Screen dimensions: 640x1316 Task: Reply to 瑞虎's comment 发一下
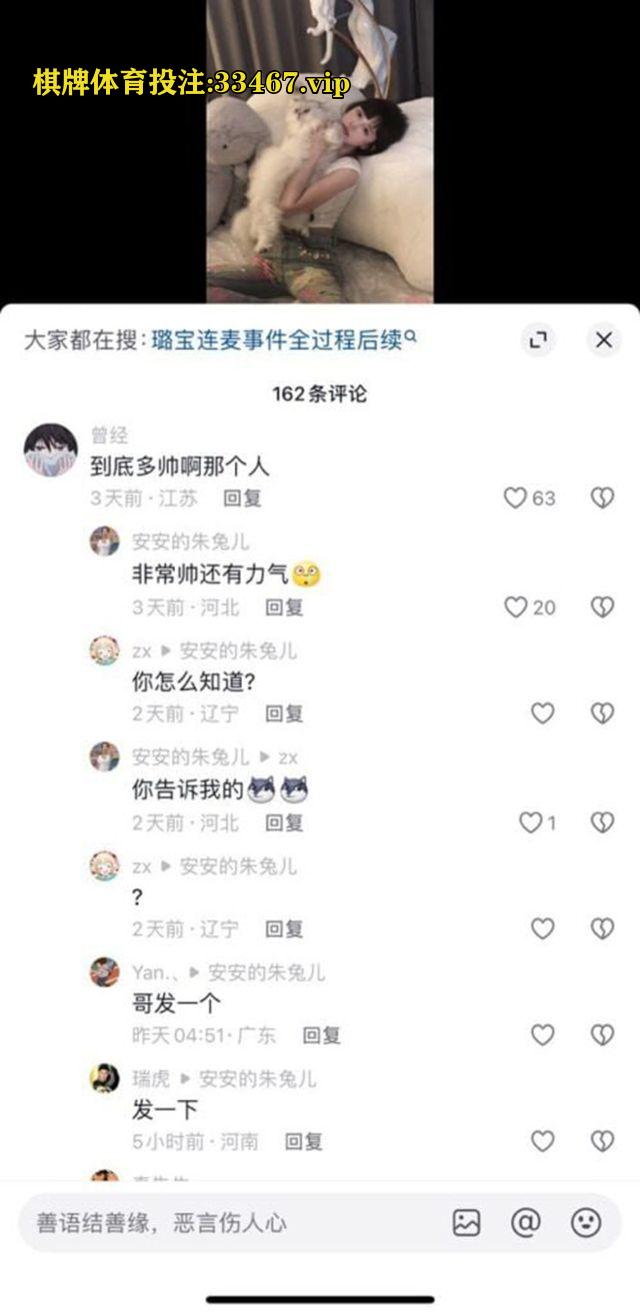304,1142
